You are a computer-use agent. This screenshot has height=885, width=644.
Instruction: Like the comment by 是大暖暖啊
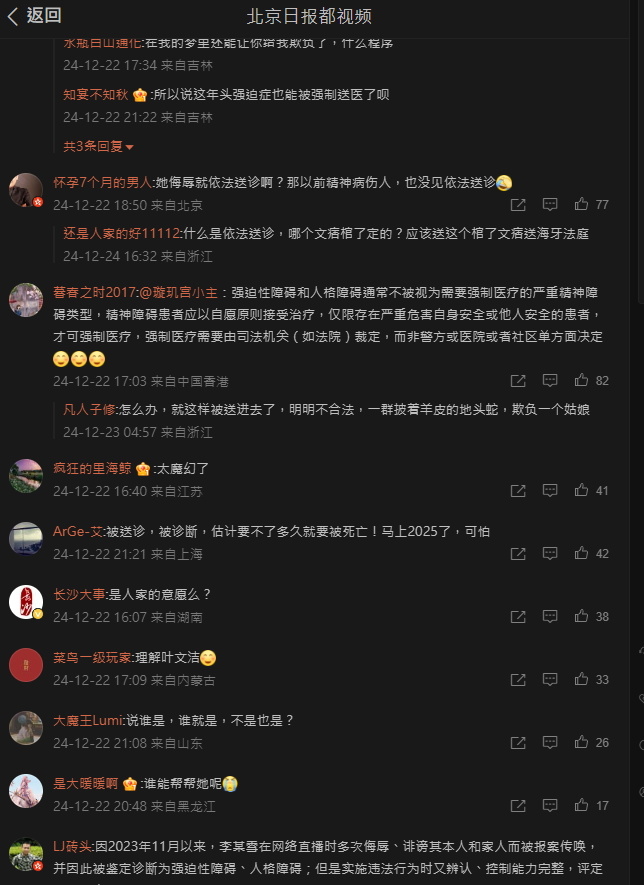[581, 806]
